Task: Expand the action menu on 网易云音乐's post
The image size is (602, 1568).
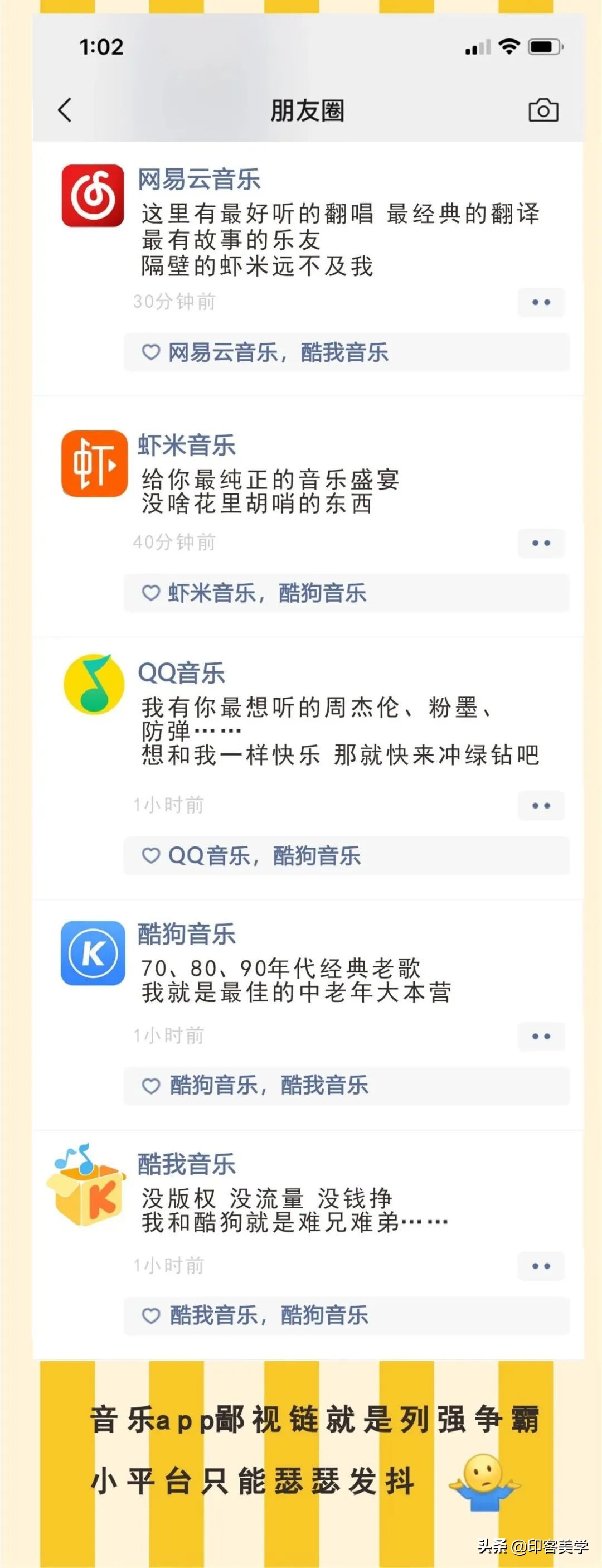Action: point(541,303)
